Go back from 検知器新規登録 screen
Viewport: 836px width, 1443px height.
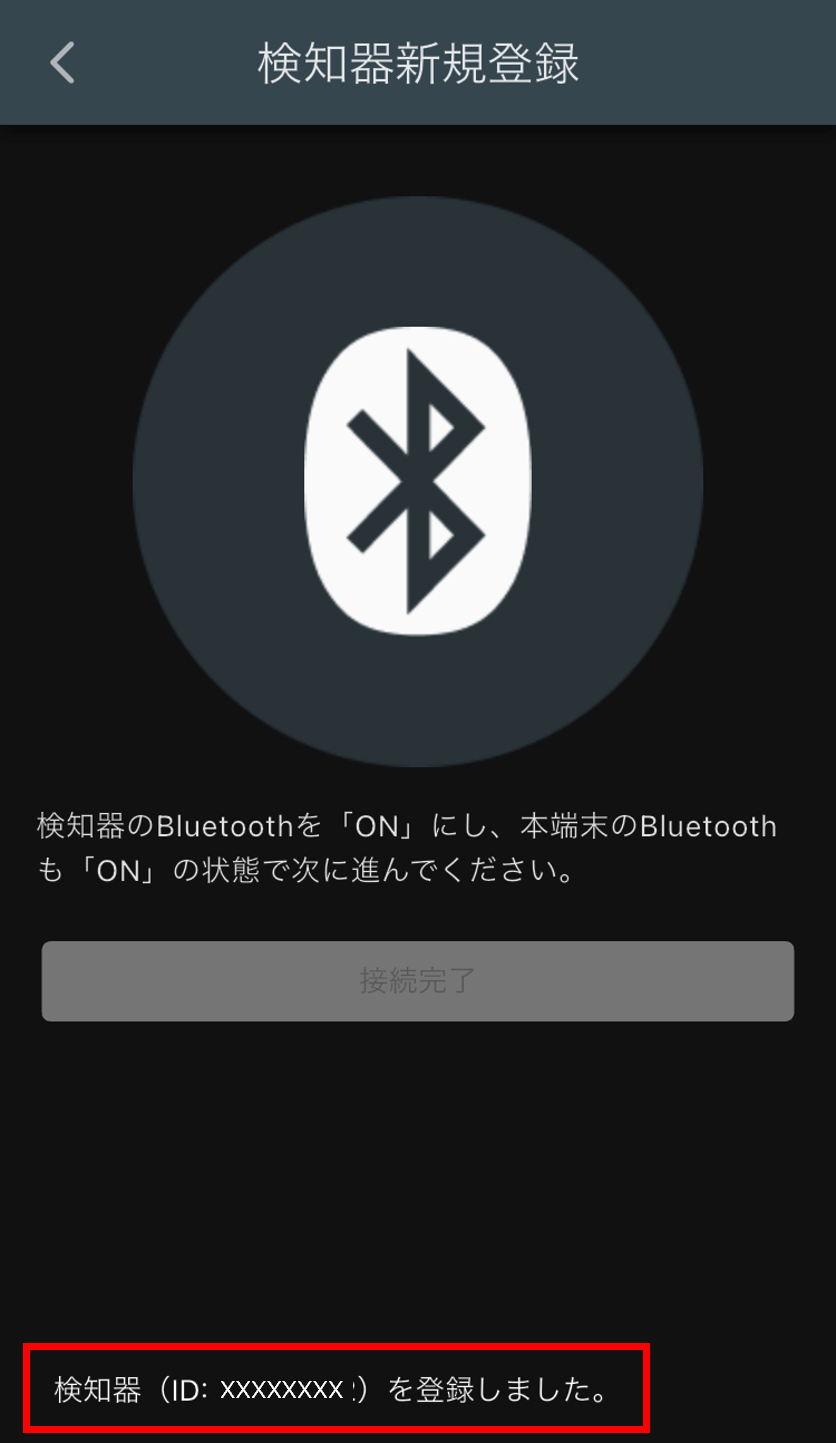62,63
